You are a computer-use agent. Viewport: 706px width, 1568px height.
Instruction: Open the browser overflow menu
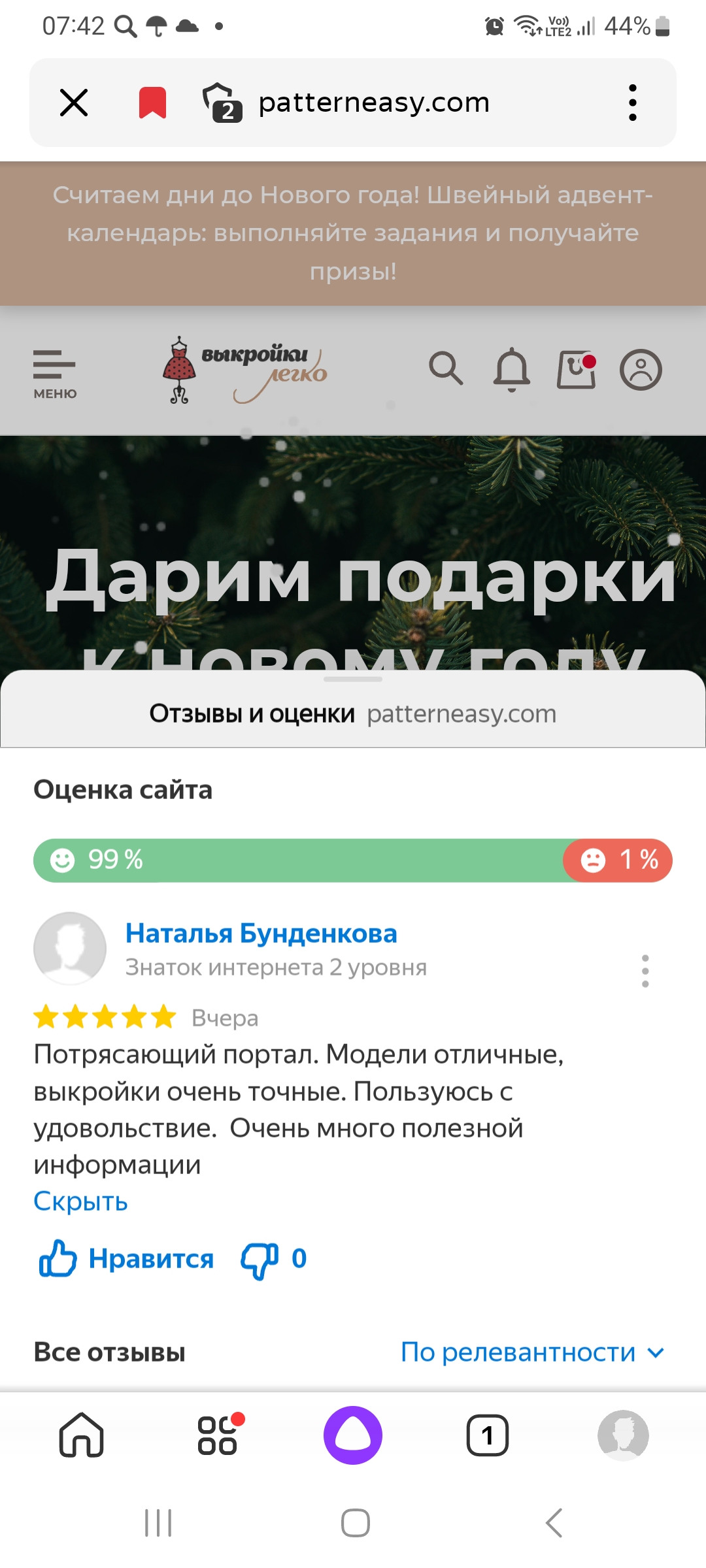pyautogui.click(x=632, y=103)
